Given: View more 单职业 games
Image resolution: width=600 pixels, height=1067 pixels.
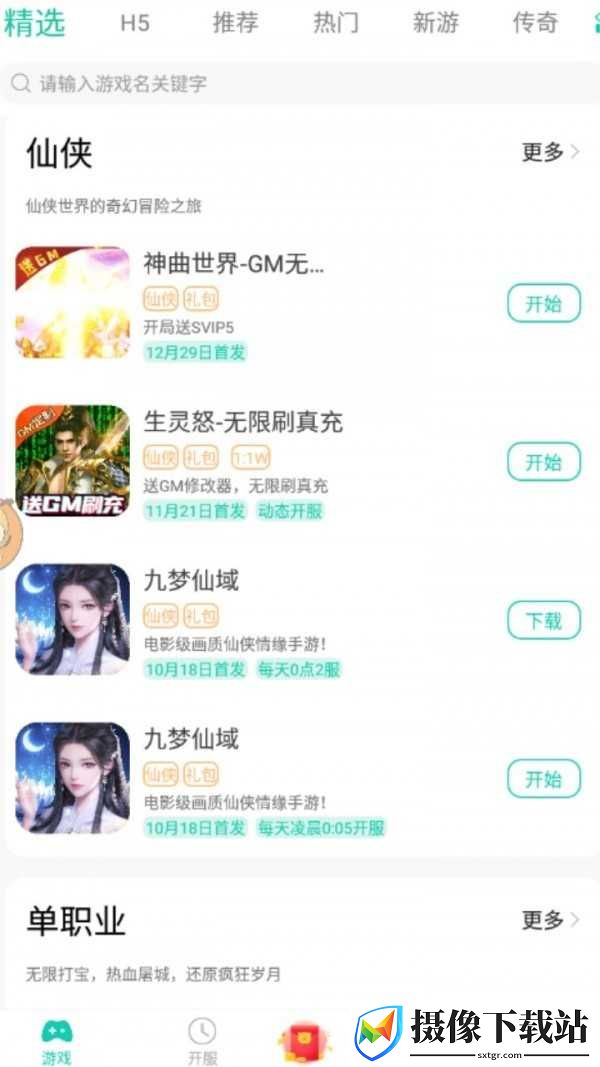Looking at the screenshot, I should click(550, 921).
